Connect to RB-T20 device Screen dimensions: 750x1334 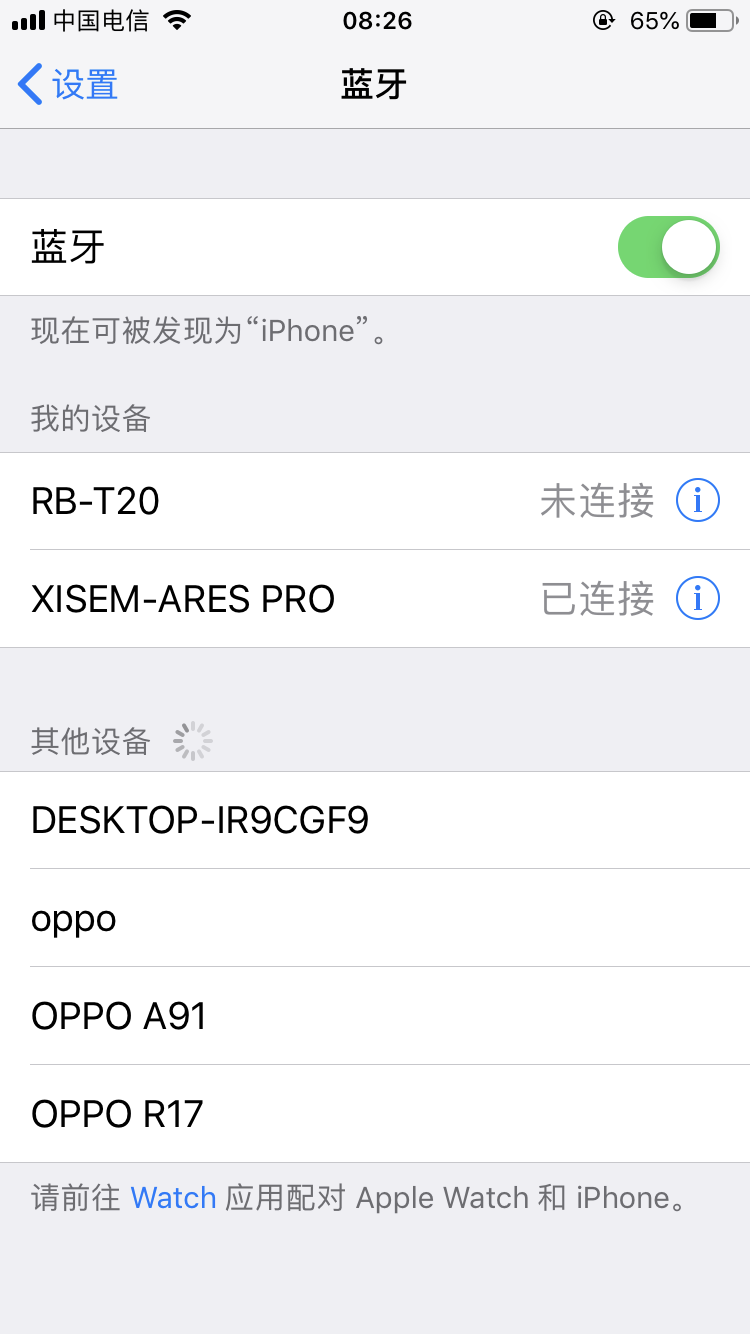point(300,501)
